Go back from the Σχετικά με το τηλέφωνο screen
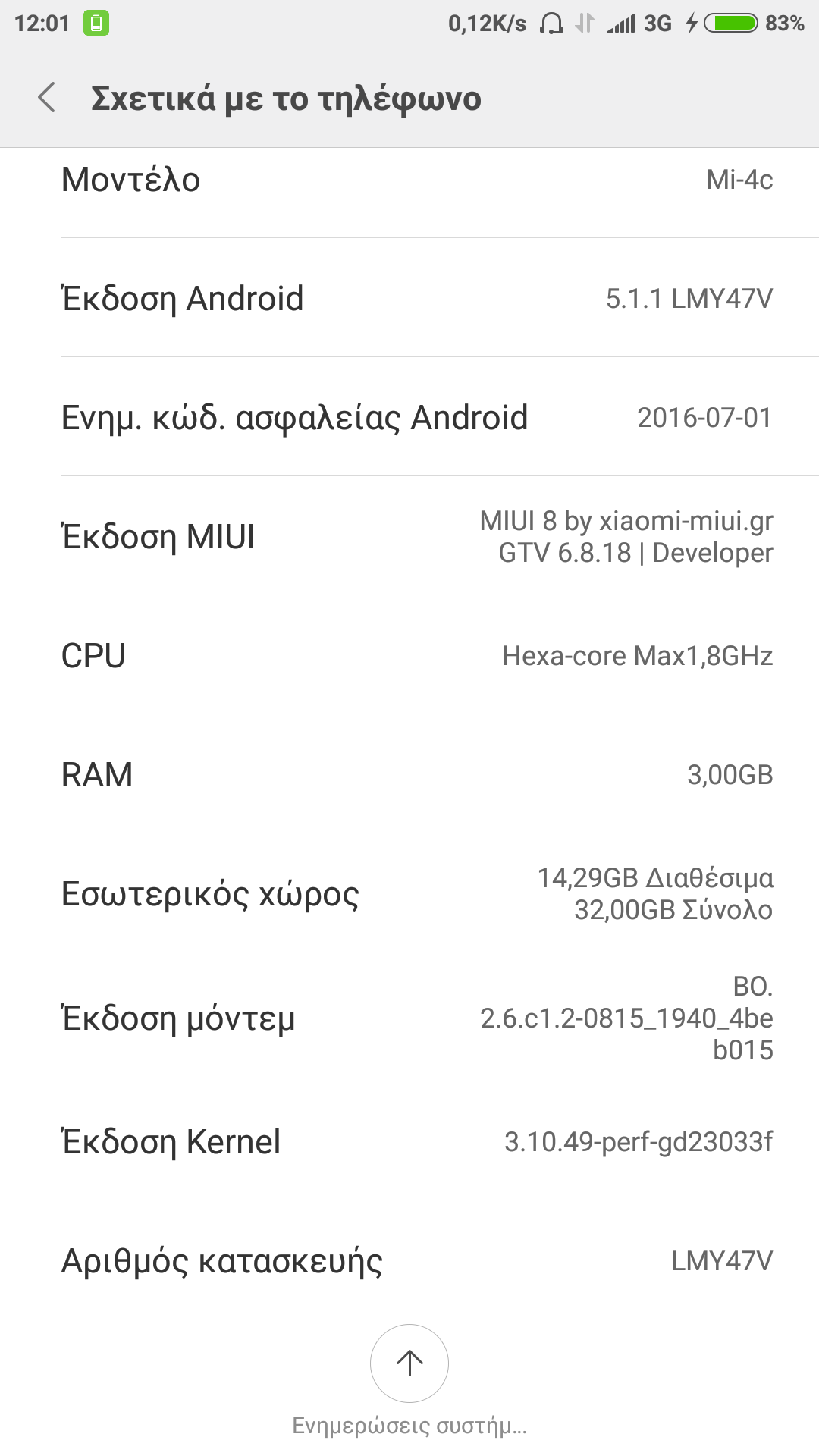The image size is (819, 1456). (47, 98)
